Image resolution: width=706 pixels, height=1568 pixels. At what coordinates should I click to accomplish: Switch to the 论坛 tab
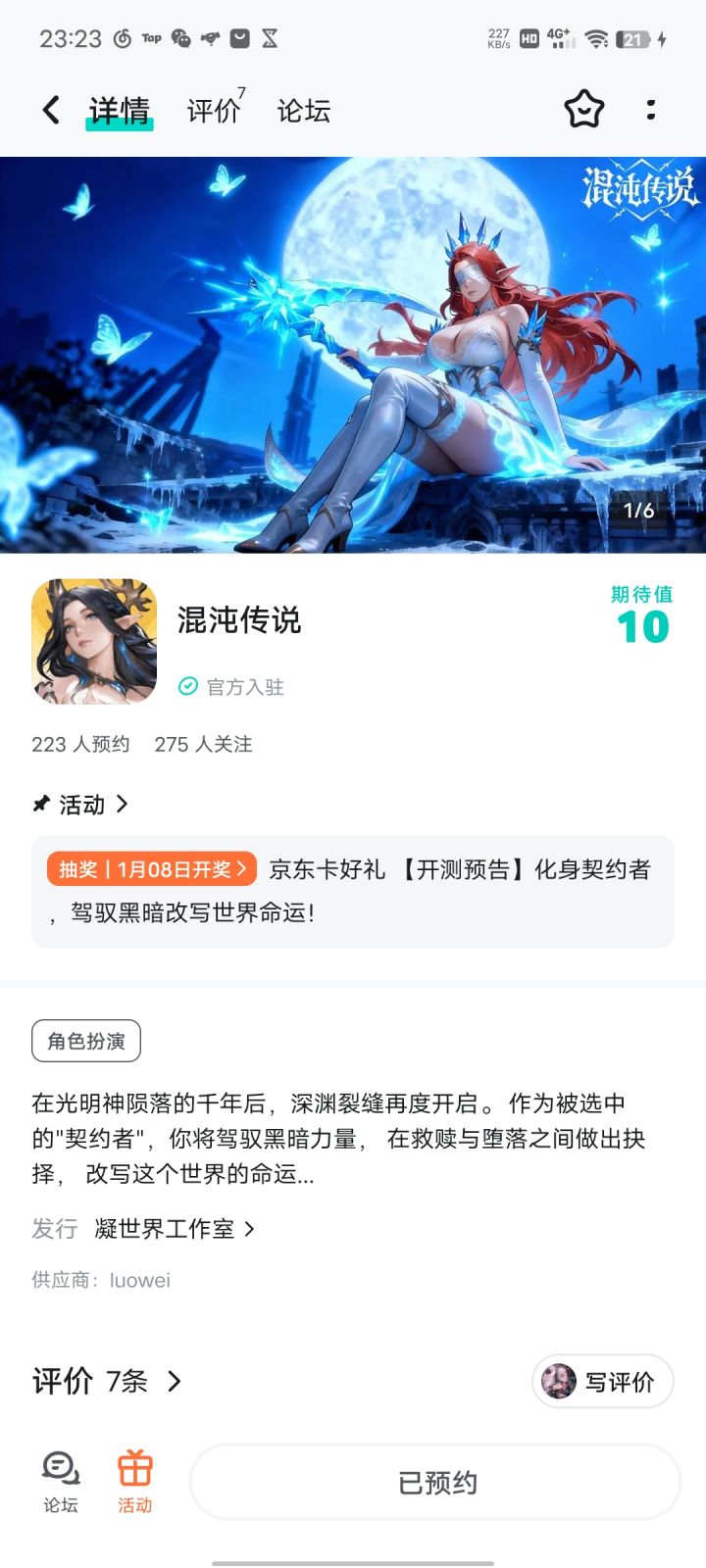[303, 110]
